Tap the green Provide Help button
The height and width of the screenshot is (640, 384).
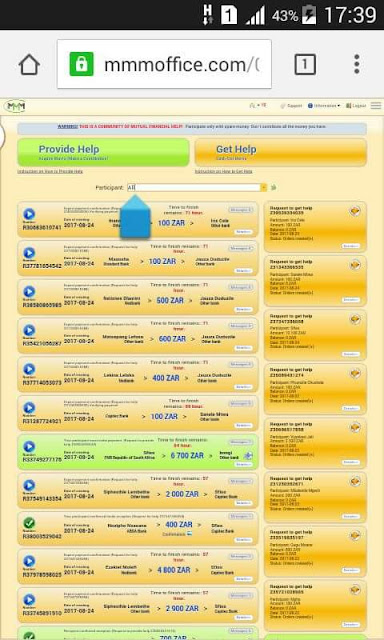pyautogui.click(x=103, y=152)
